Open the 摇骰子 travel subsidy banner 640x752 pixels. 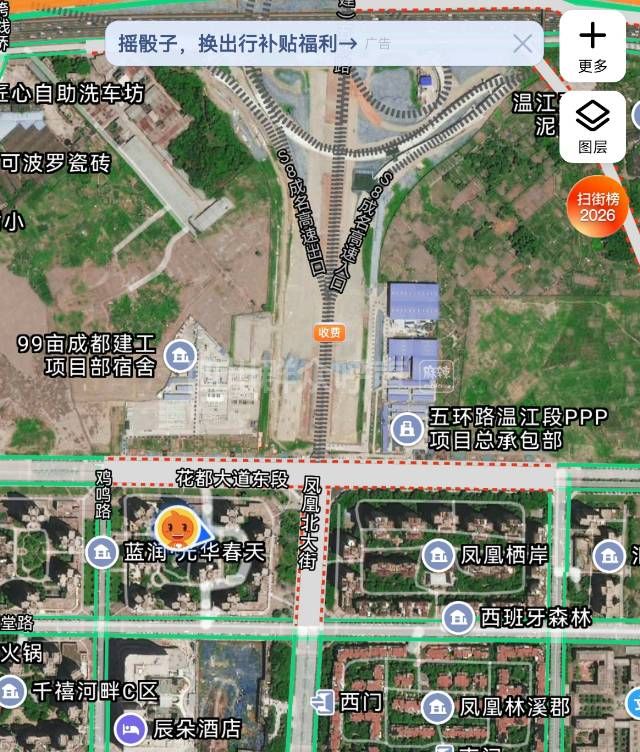point(240,43)
